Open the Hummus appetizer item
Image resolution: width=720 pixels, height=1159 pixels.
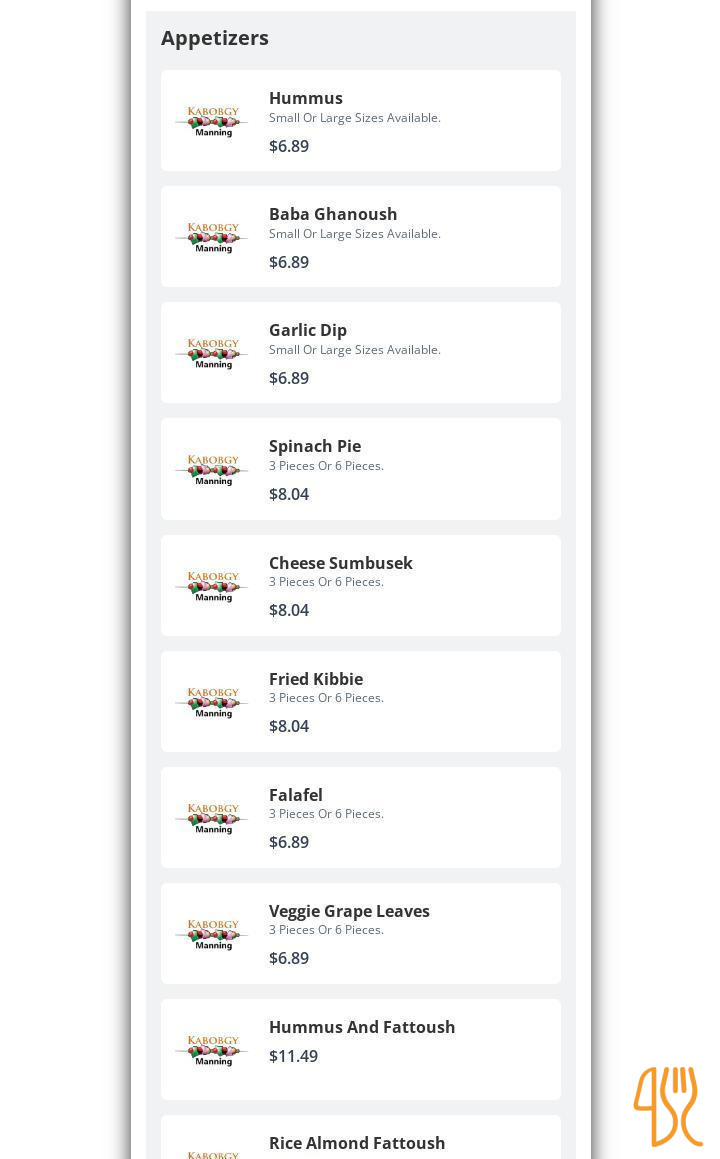coord(360,120)
